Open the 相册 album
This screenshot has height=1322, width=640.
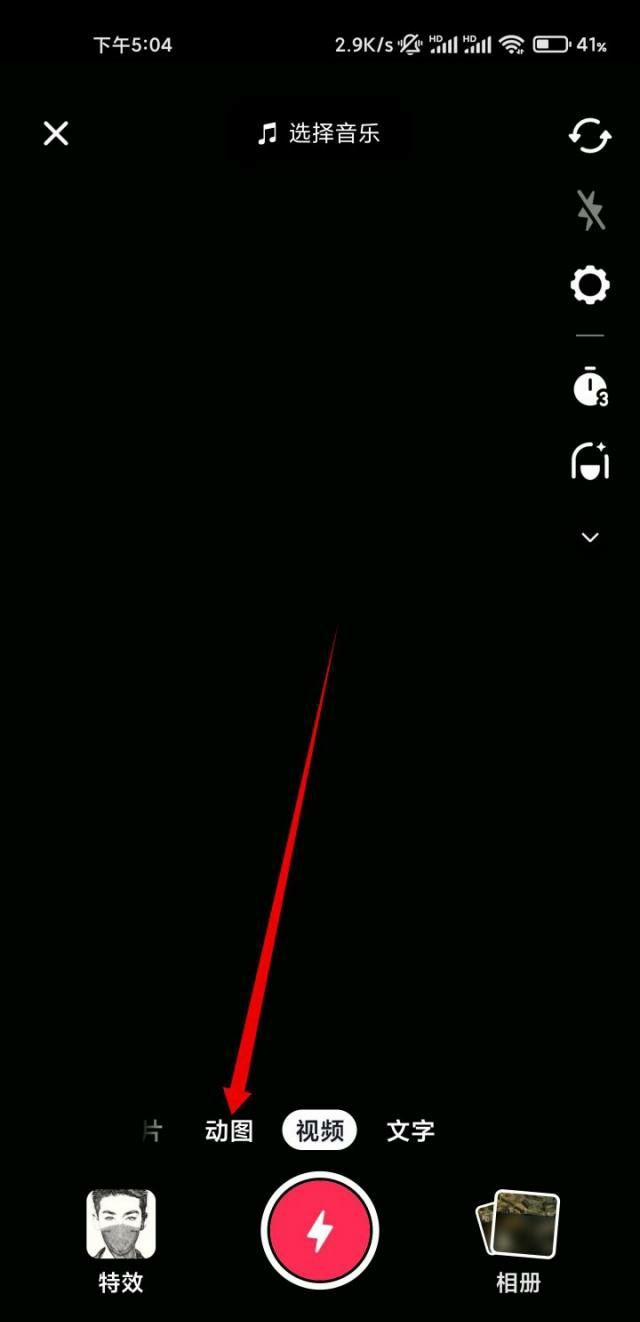pyautogui.click(x=518, y=1239)
